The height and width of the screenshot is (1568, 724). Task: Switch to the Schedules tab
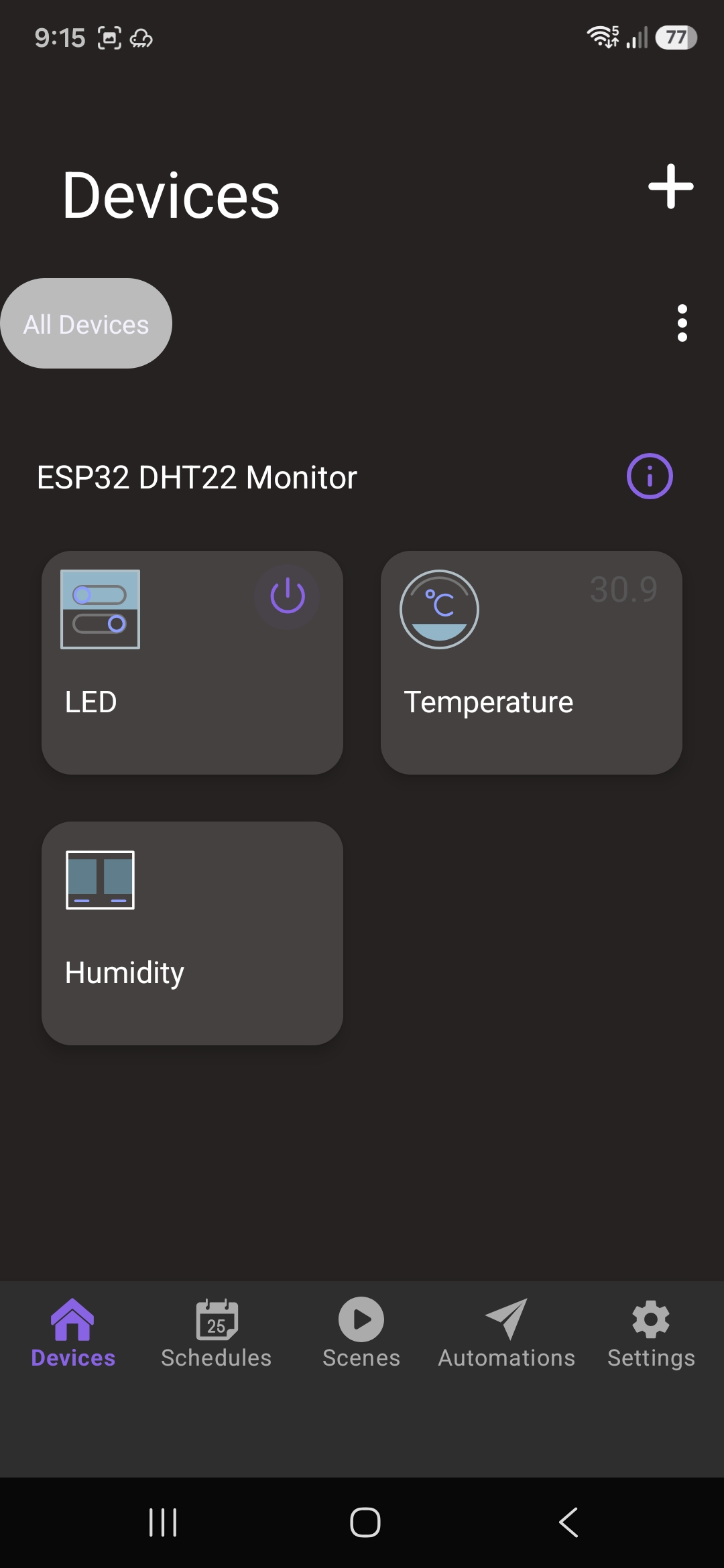tap(217, 1333)
